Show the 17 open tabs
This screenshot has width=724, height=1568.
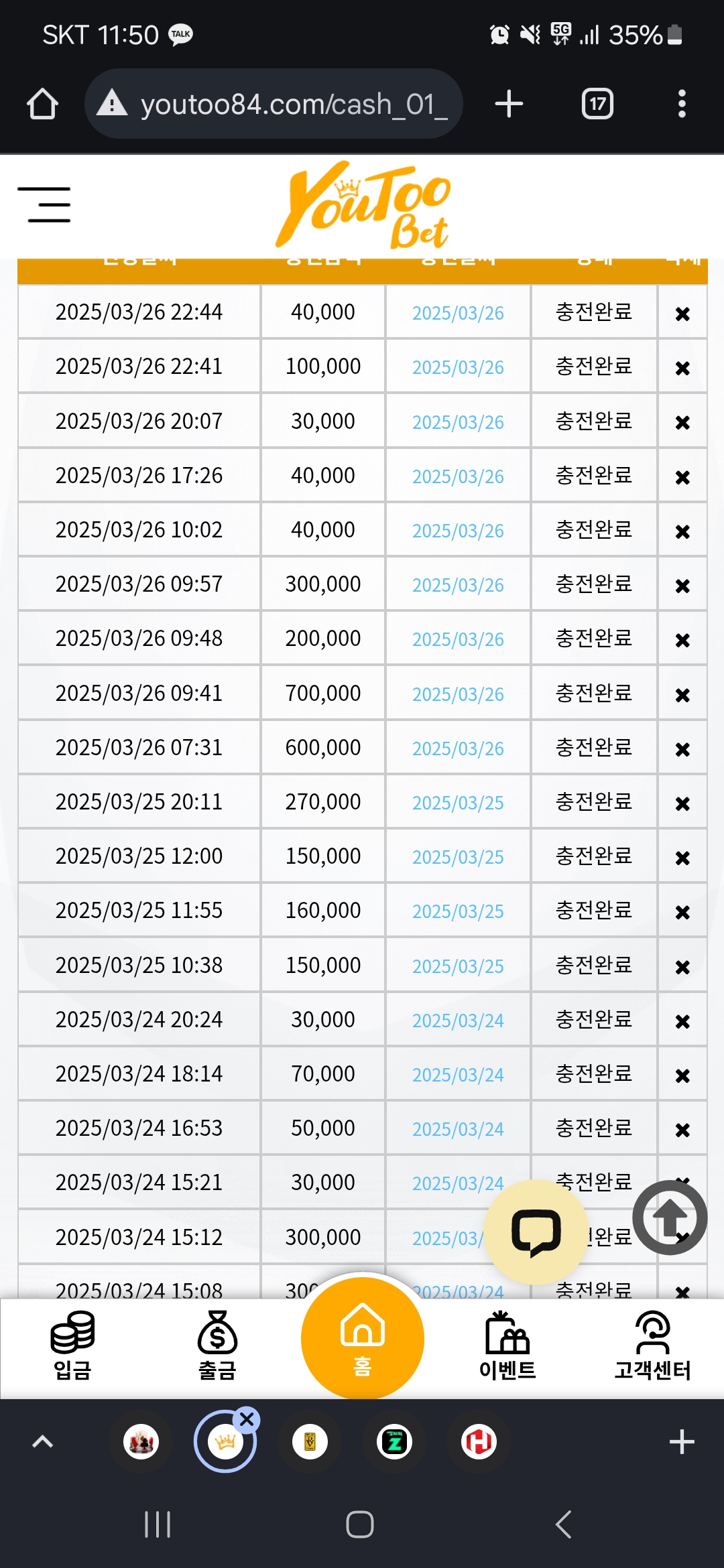597,104
